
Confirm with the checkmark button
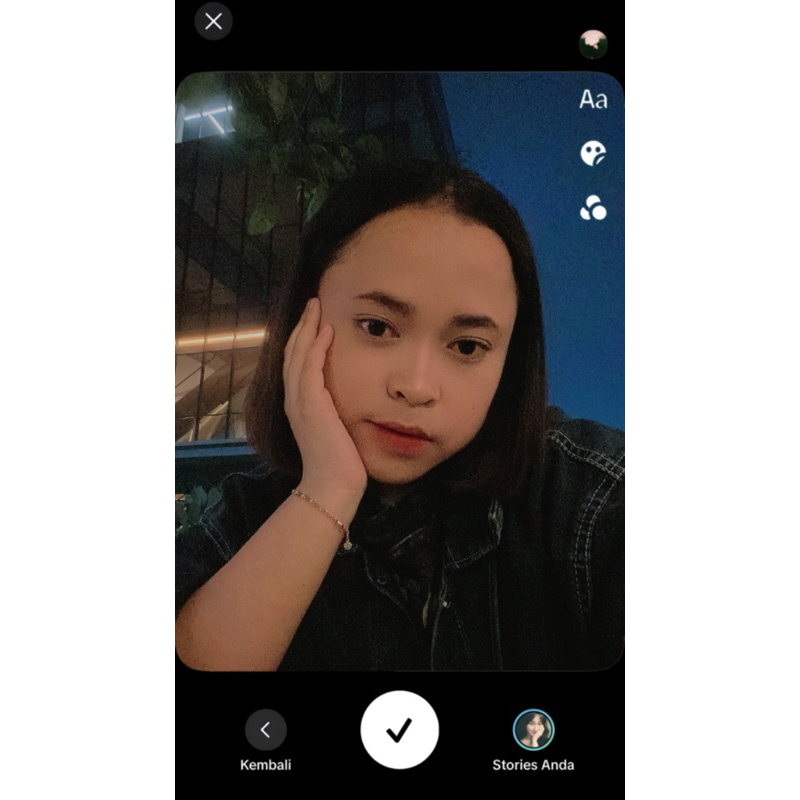click(399, 730)
